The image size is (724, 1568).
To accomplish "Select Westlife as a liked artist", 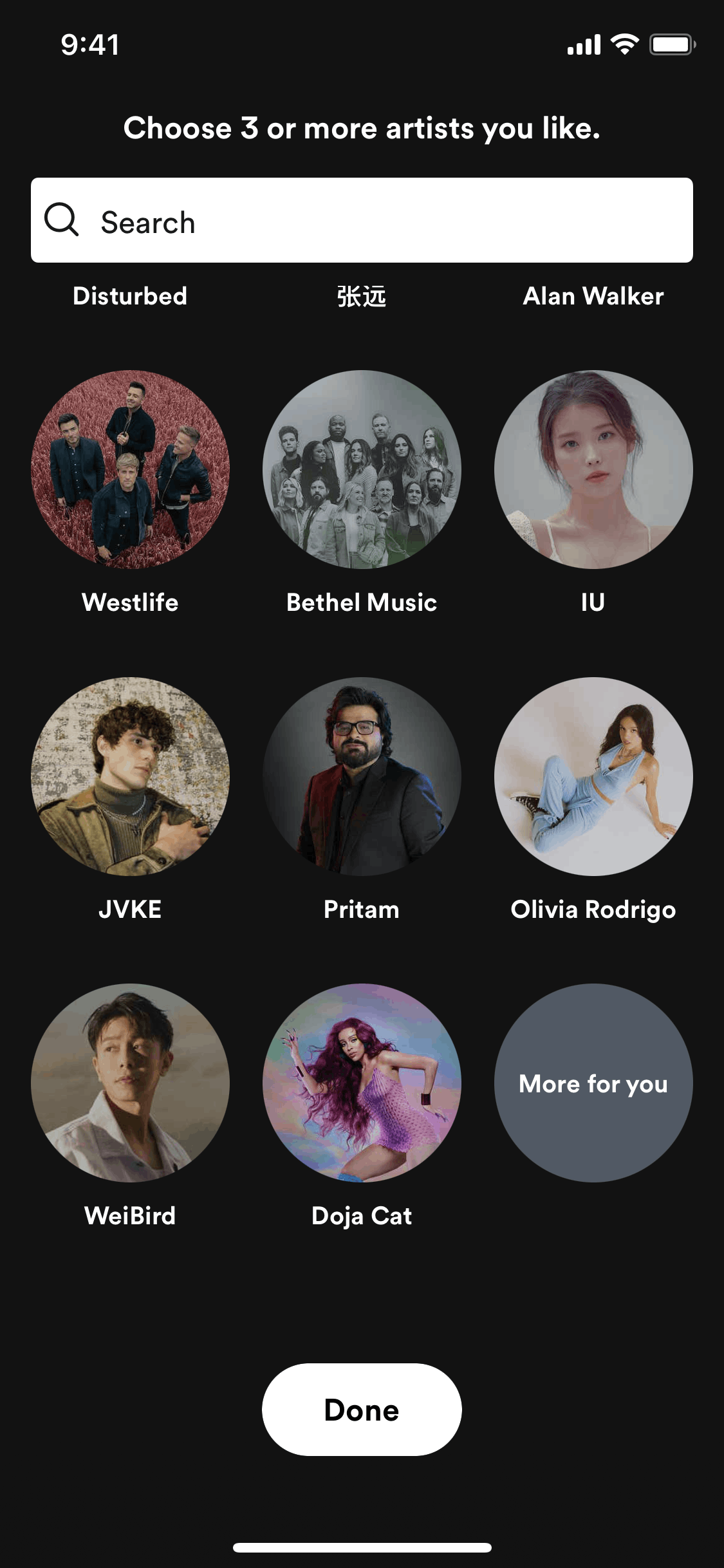I will pos(130,470).
